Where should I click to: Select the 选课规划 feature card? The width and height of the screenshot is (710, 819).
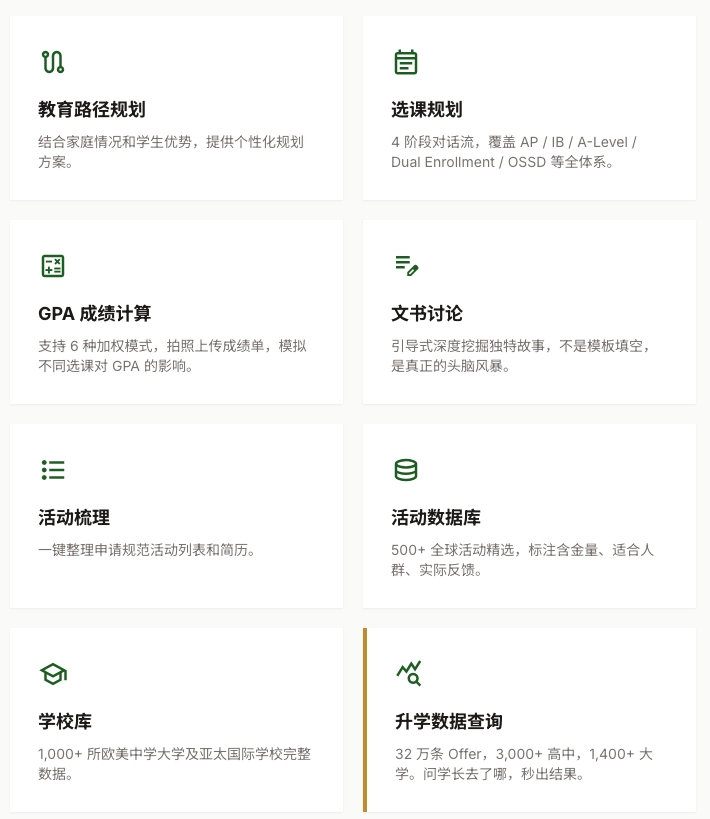(x=529, y=108)
